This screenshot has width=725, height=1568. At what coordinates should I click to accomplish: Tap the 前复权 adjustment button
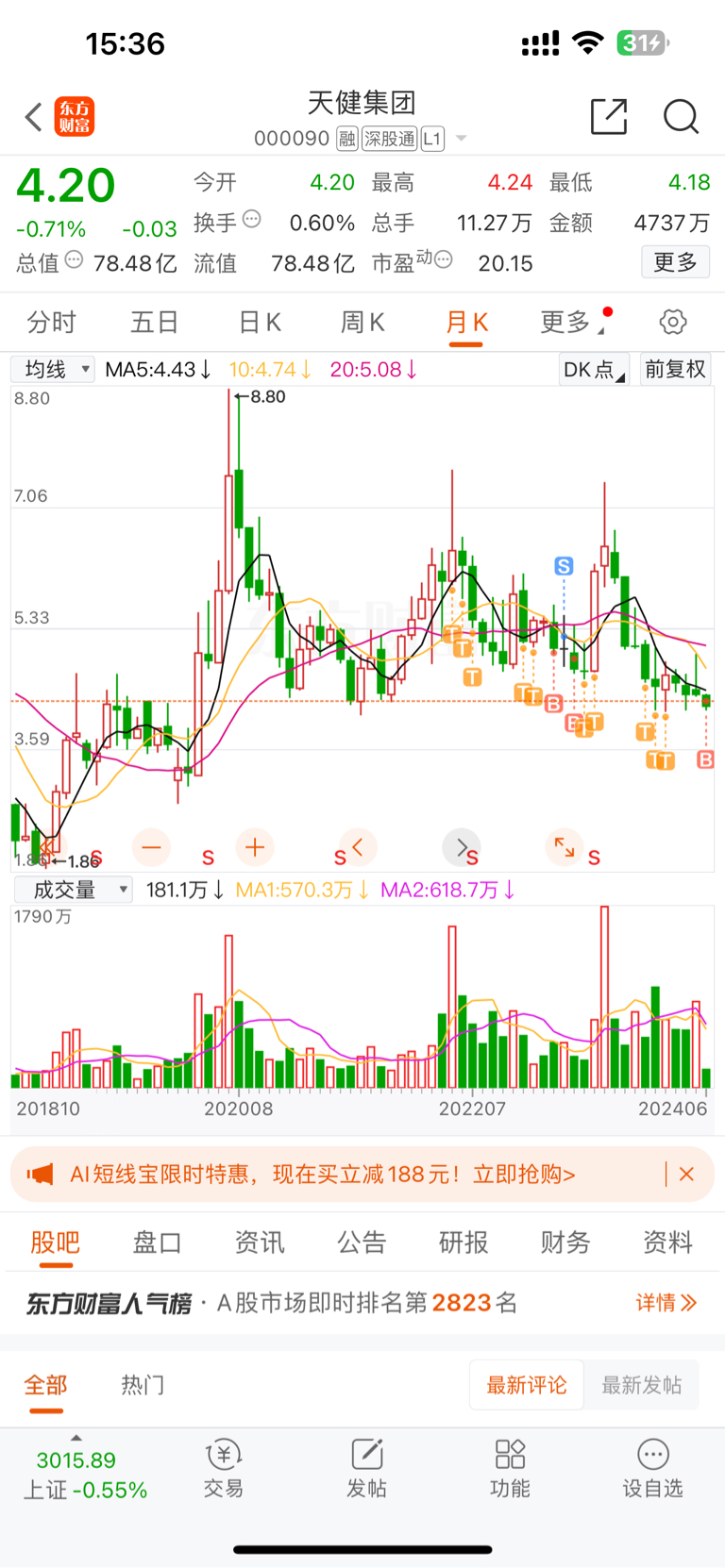click(x=675, y=369)
